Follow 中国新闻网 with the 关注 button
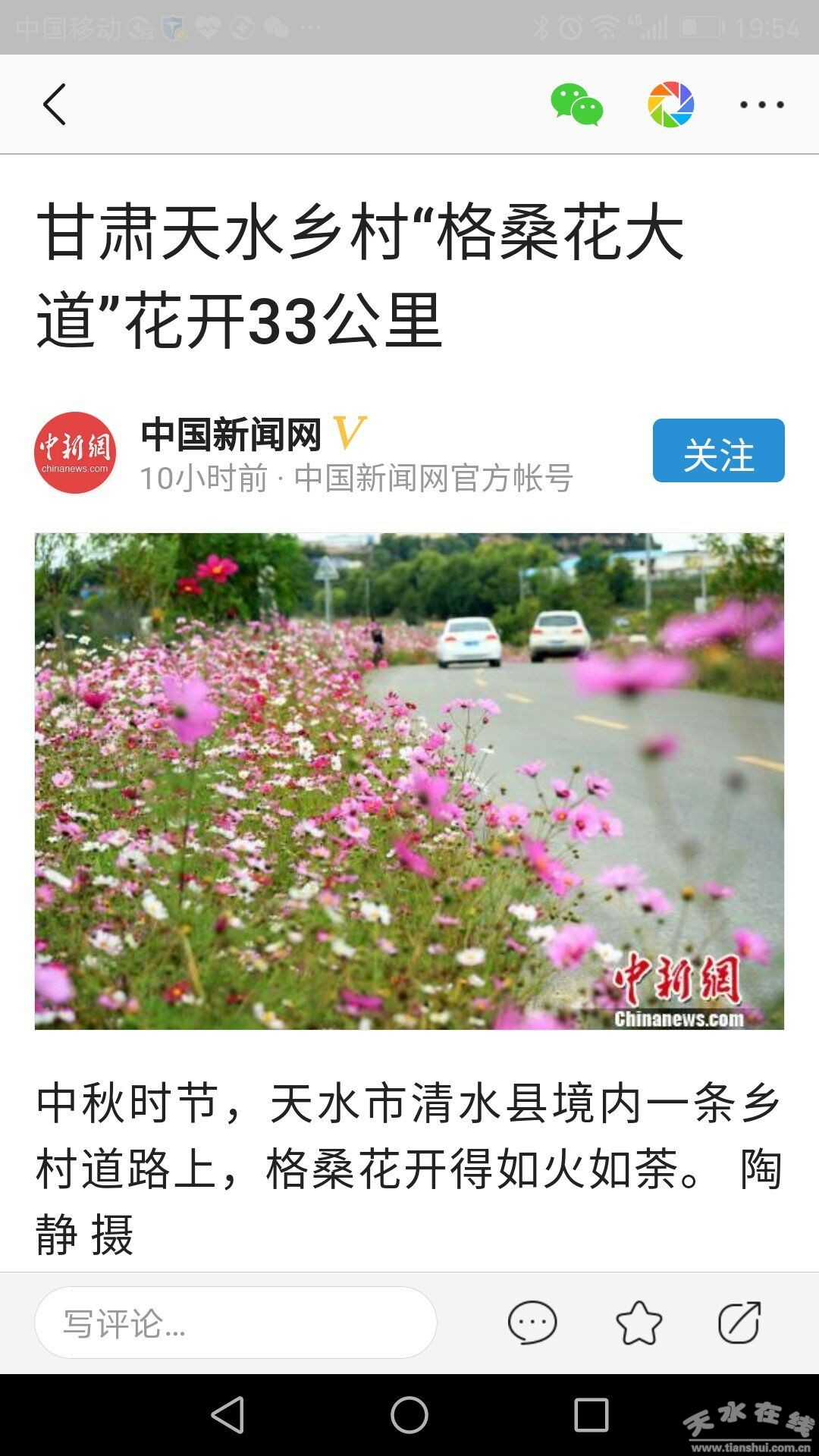 (x=718, y=450)
